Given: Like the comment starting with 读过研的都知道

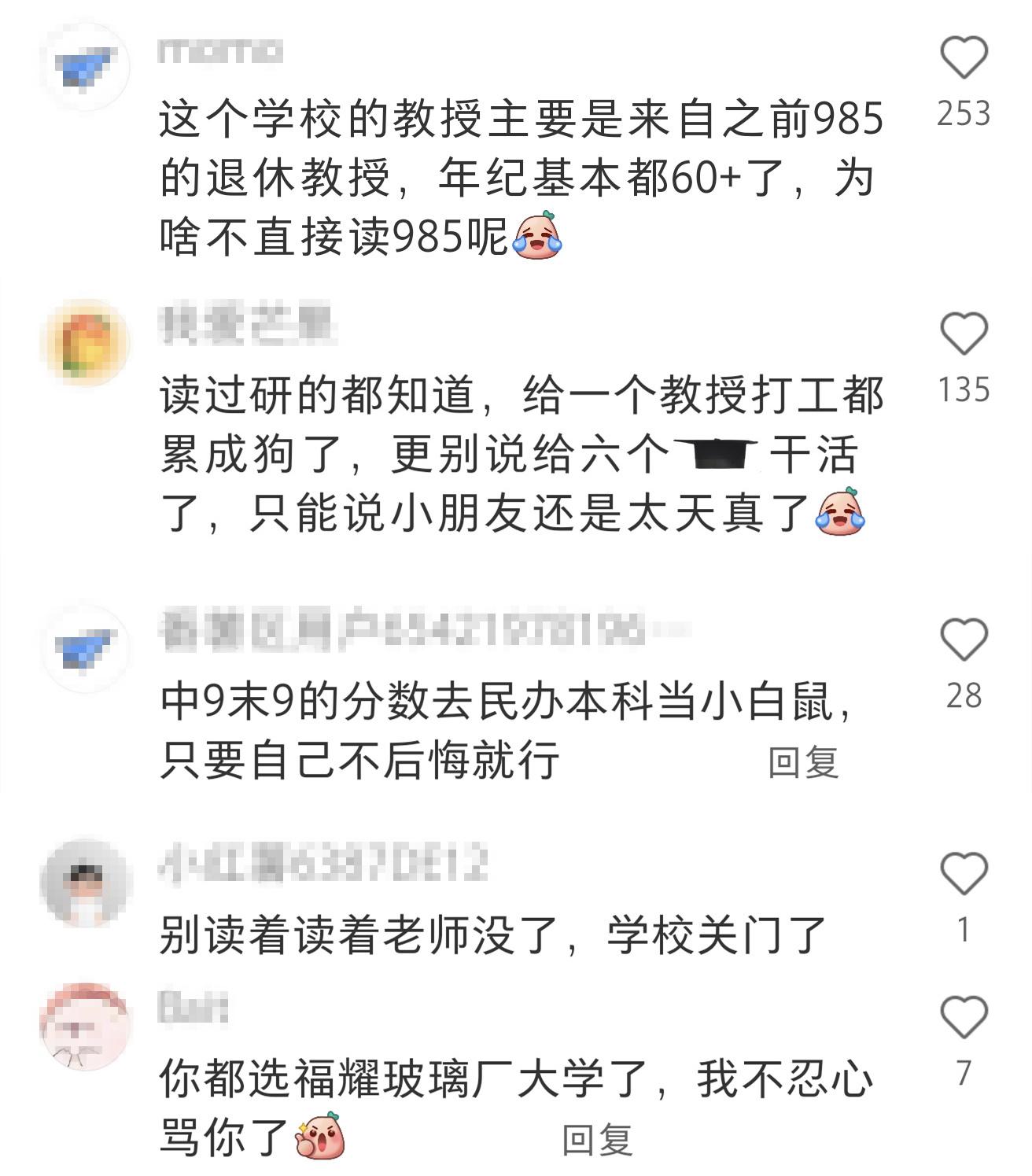Looking at the screenshot, I should pos(964,334).
